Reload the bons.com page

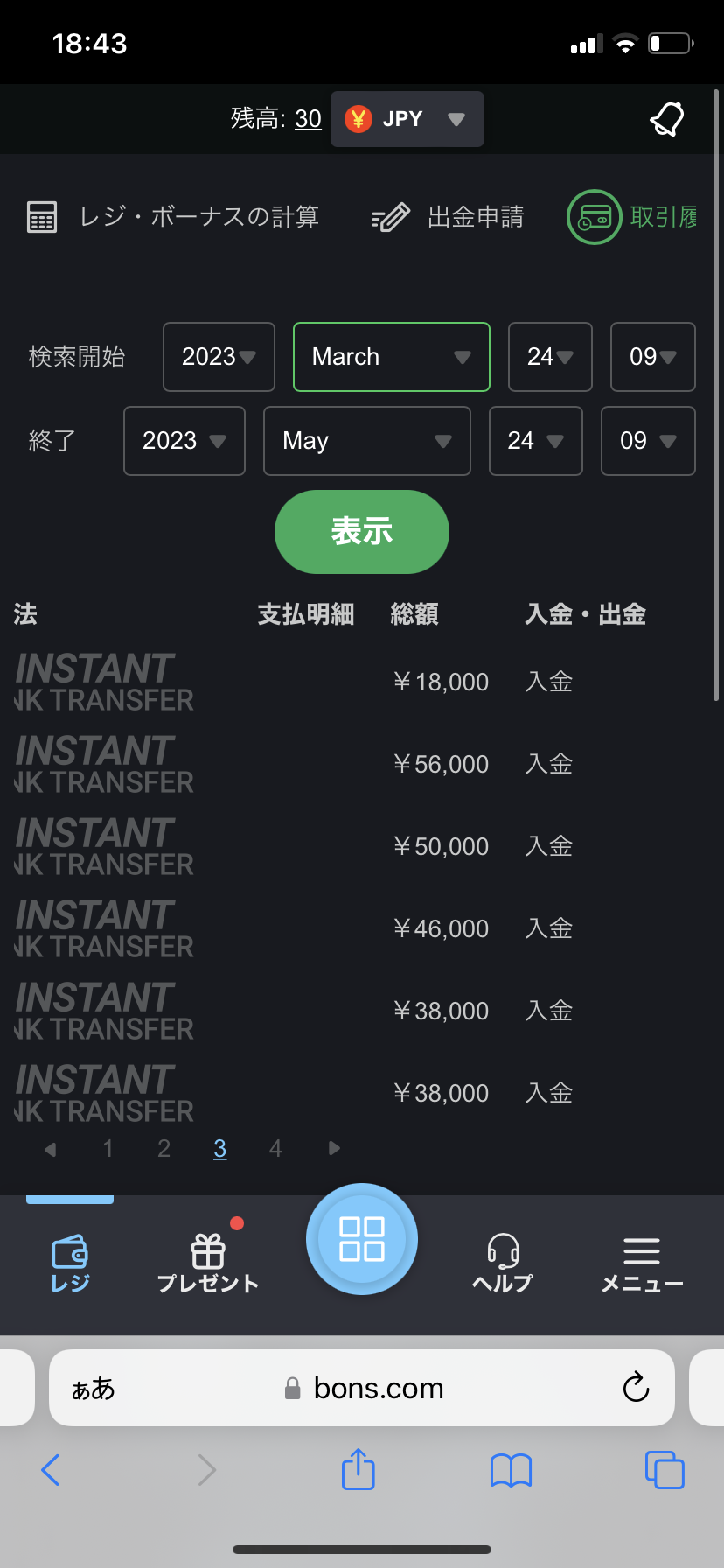click(x=636, y=1388)
